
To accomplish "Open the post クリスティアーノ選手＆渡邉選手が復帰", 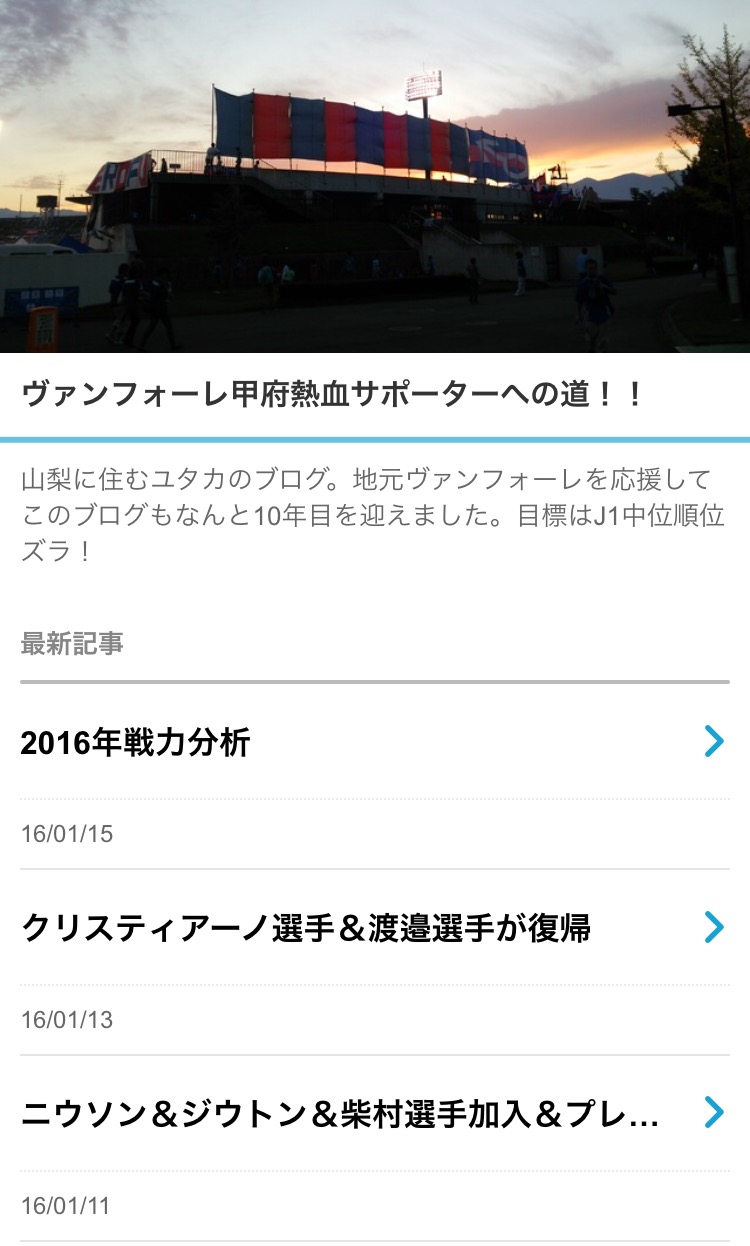I will 374,928.
